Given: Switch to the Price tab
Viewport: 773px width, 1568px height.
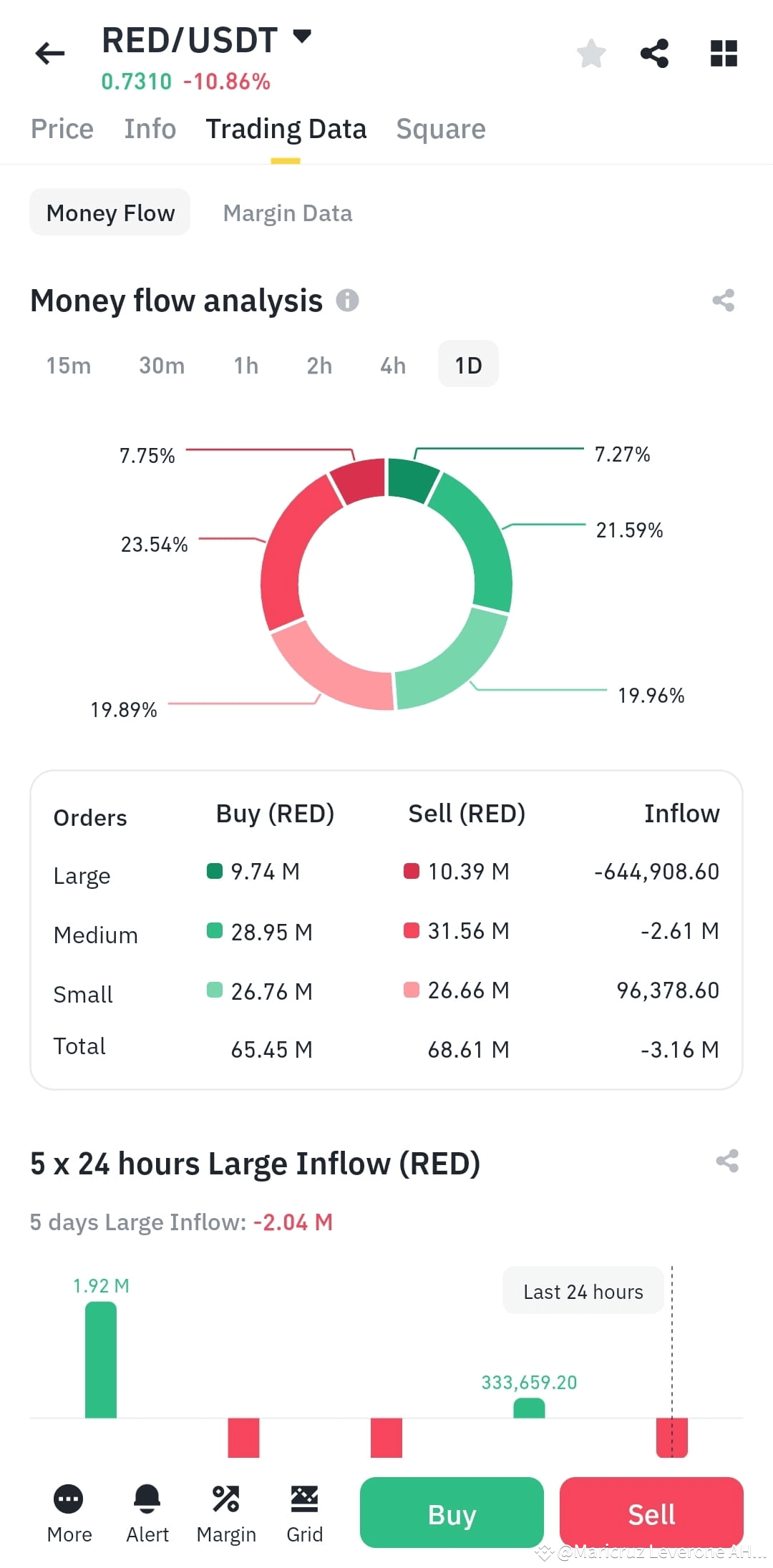Looking at the screenshot, I should click(62, 129).
